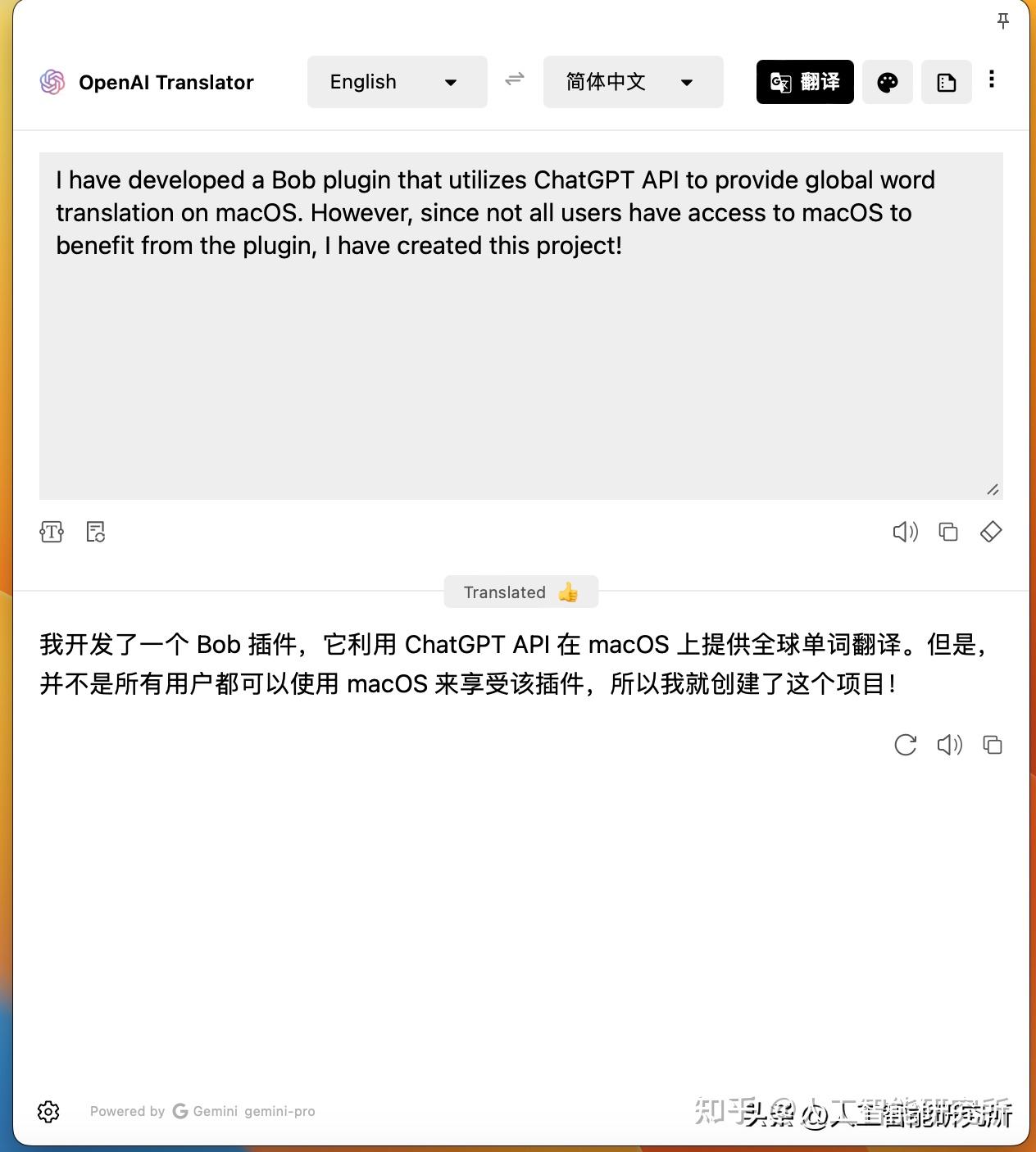Open the 简体中文 target language dropdown
This screenshot has height=1152, width=1036.
632,82
